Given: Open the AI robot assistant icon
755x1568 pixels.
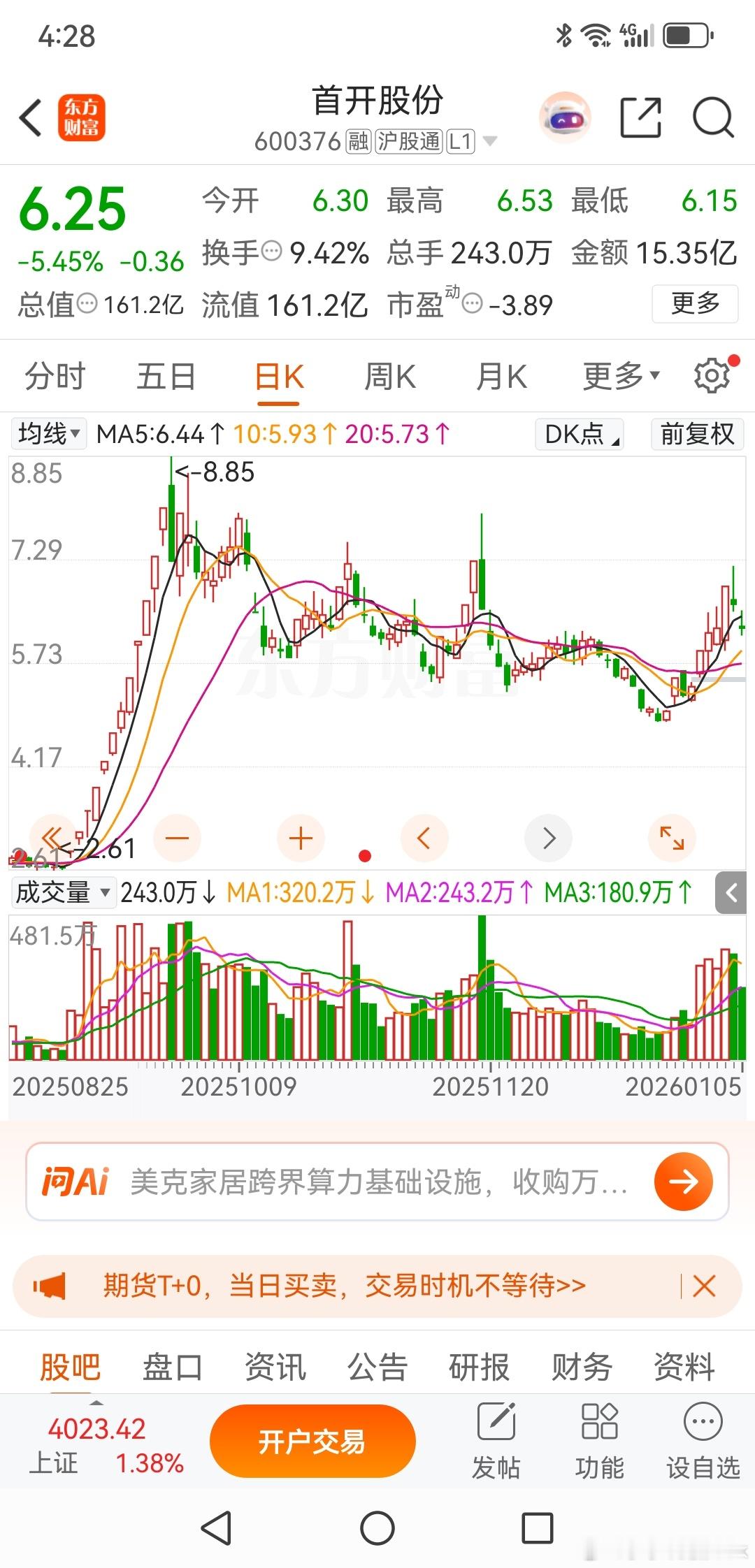Looking at the screenshot, I should click(x=565, y=117).
